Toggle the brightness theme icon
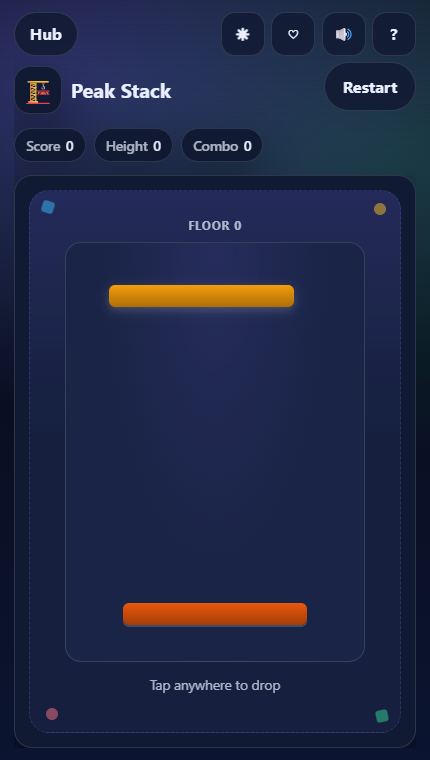The image size is (430, 760). pos(243,34)
